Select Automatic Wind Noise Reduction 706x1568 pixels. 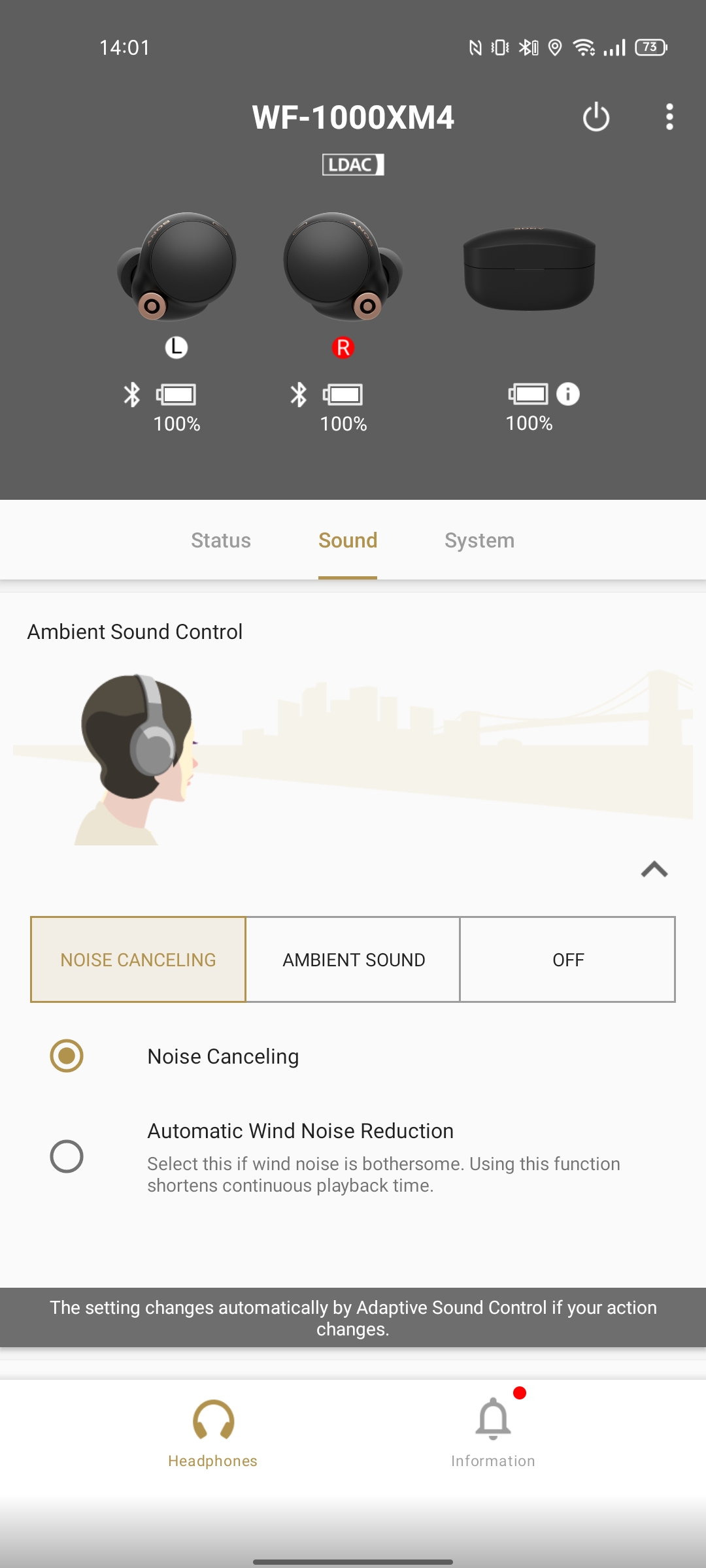[x=67, y=1156]
